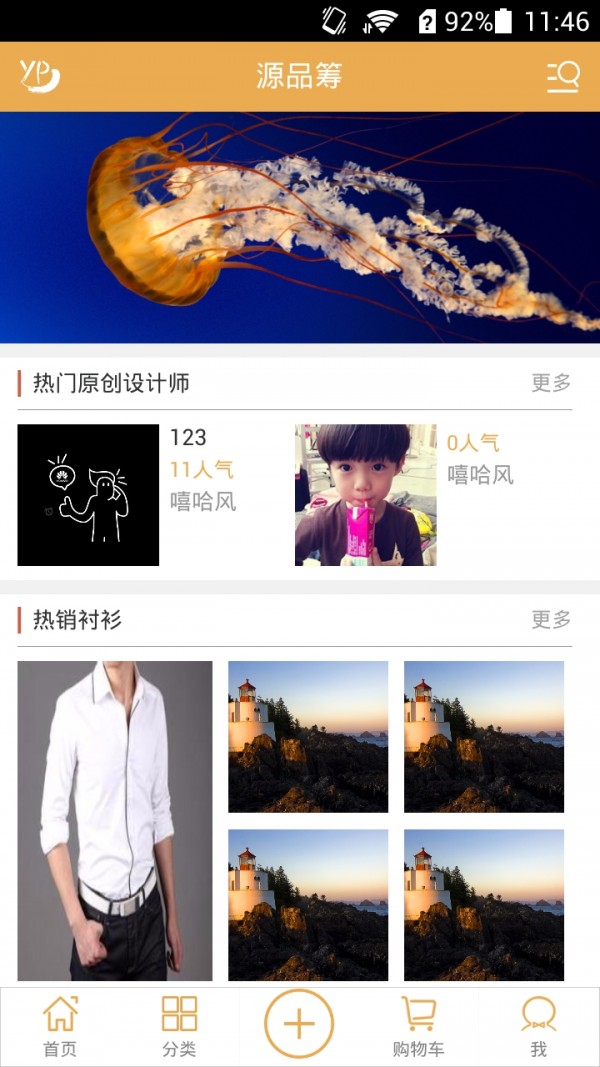This screenshot has width=600, height=1067.
Task: Switch to the 分类 tab
Action: click(179, 1026)
